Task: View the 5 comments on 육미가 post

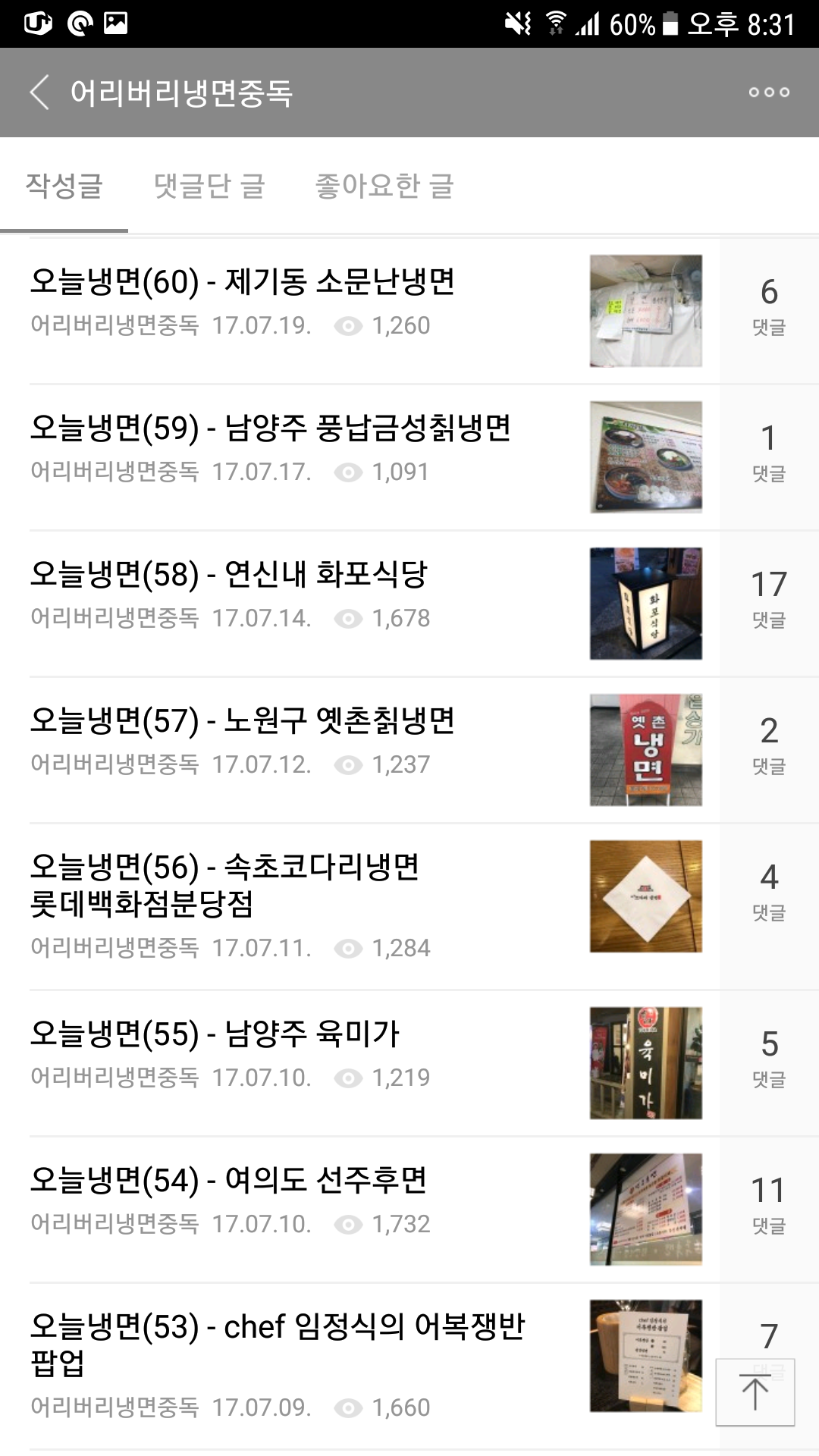Action: [x=769, y=1063]
